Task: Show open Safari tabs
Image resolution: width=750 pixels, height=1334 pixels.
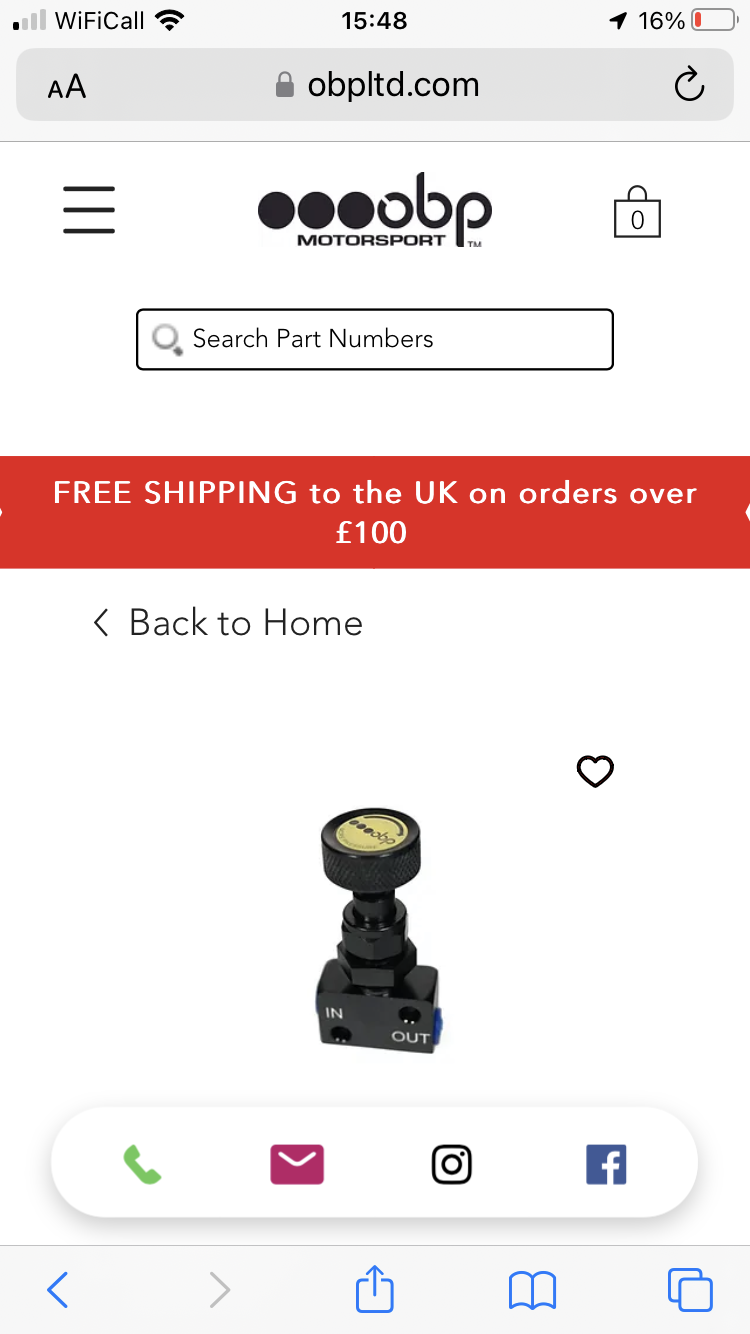Action: (x=690, y=1290)
